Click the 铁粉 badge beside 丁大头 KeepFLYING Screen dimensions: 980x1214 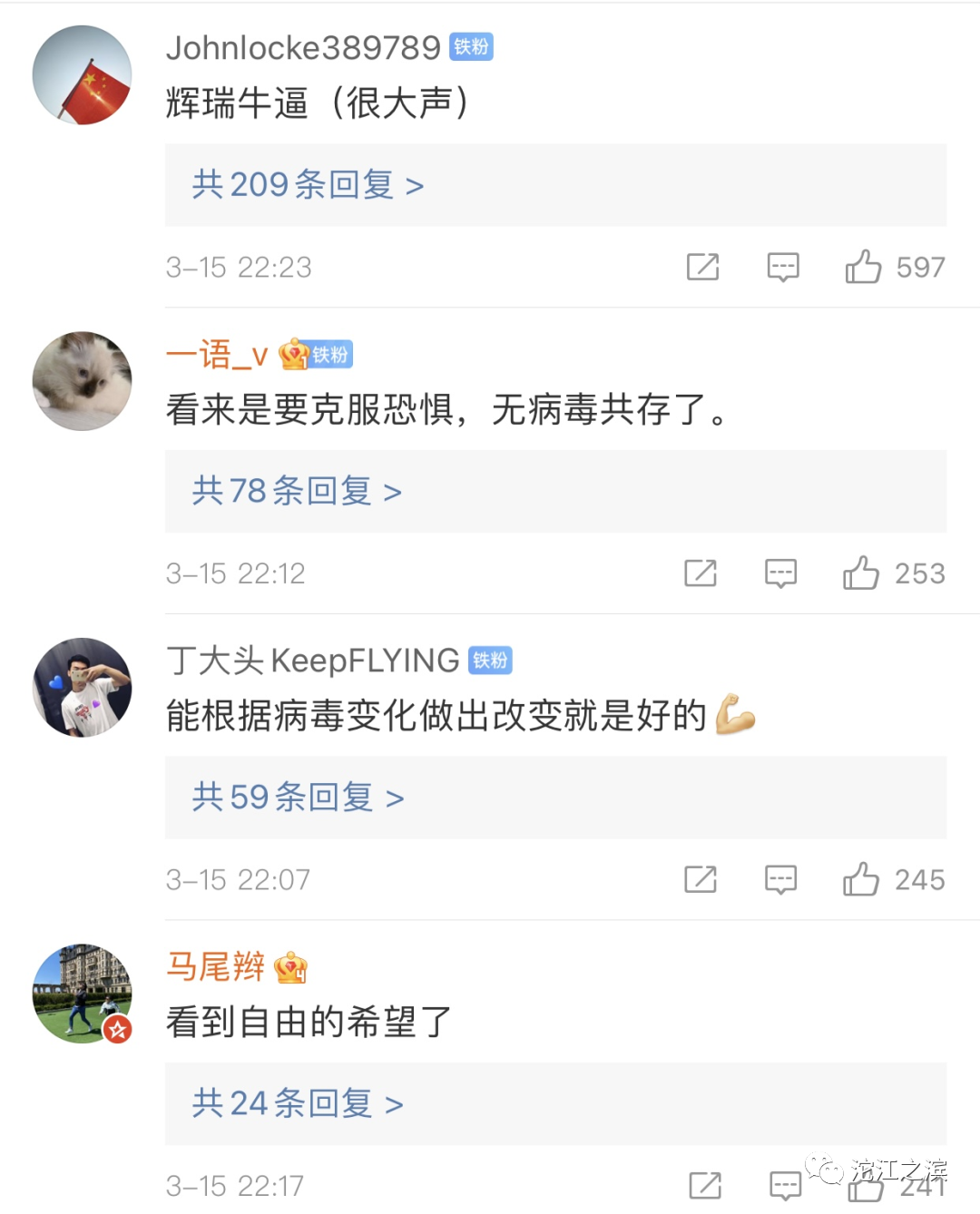click(x=489, y=661)
